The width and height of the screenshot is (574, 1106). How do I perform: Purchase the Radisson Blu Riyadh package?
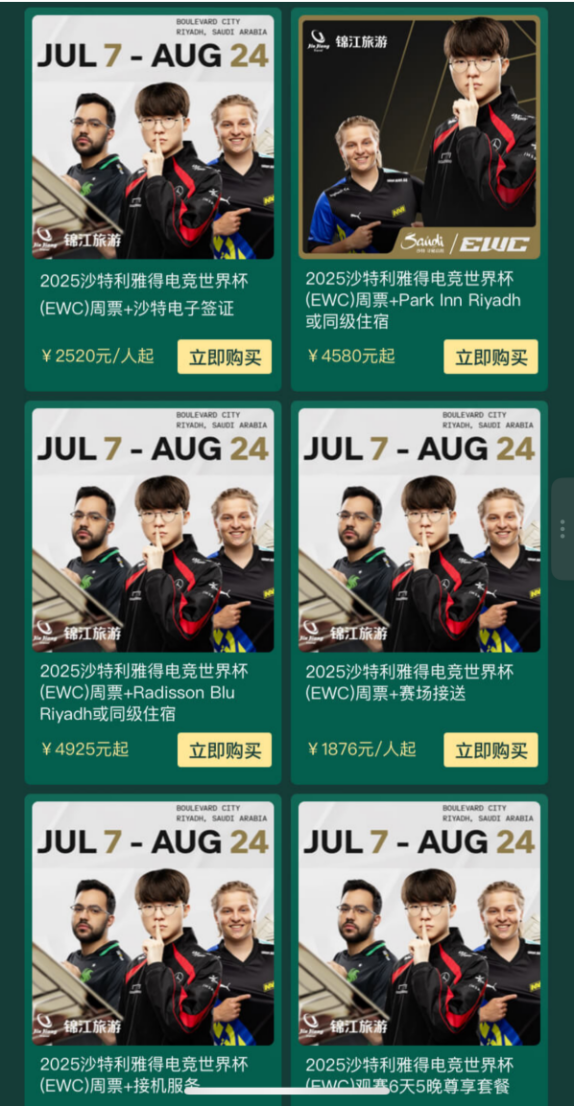point(224,750)
